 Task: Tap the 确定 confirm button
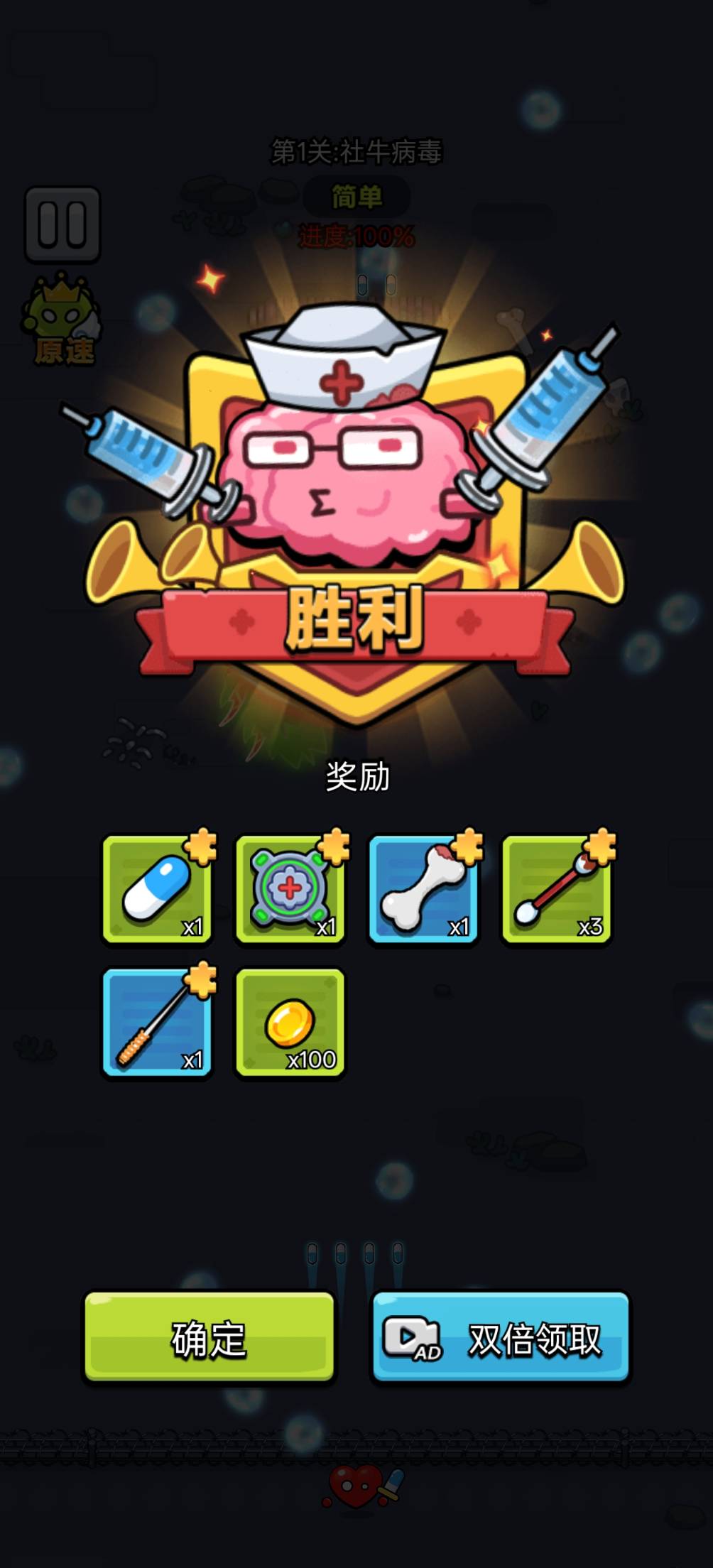[x=209, y=1337]
